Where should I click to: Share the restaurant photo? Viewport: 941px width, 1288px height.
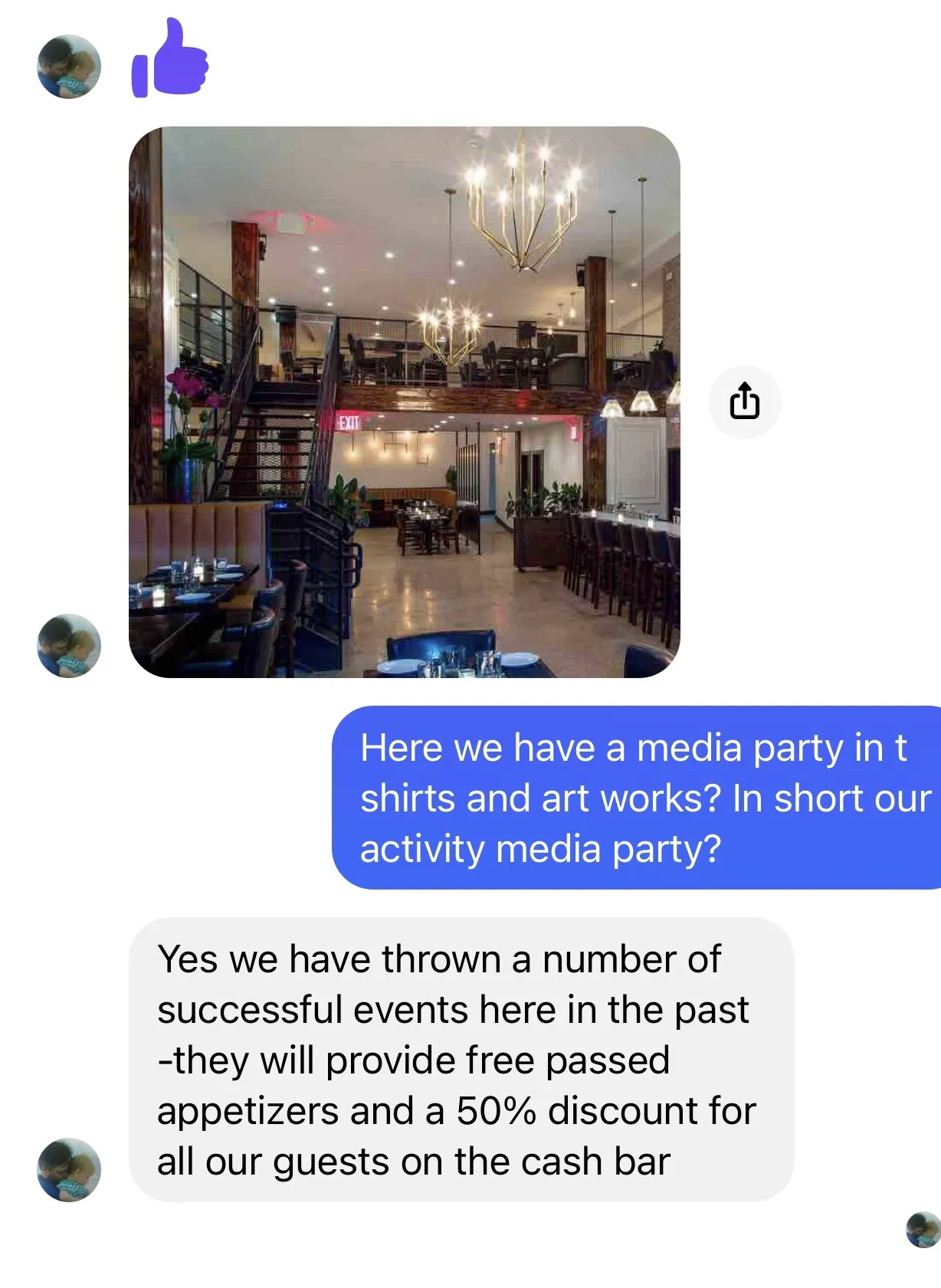744,401
